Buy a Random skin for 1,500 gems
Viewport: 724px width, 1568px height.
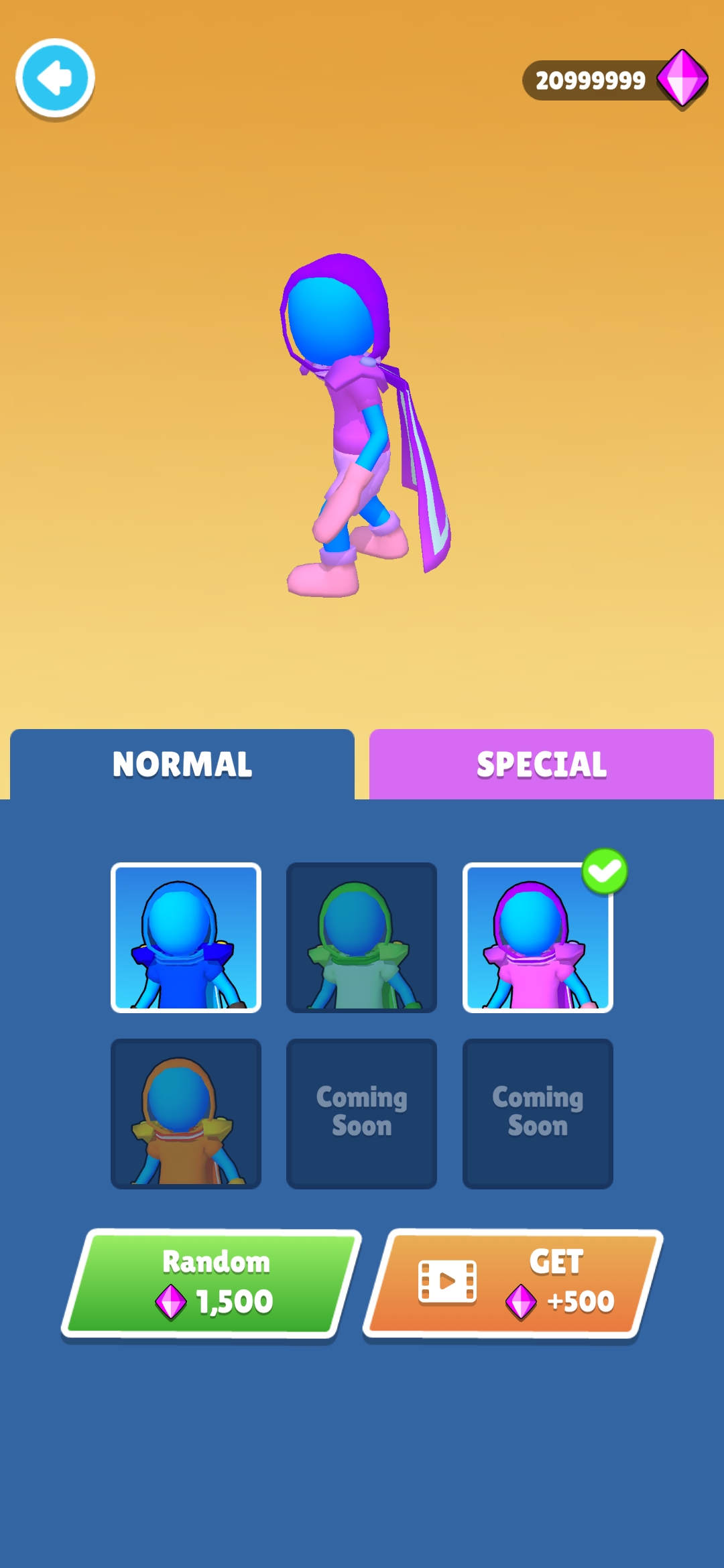point(212,1283)
